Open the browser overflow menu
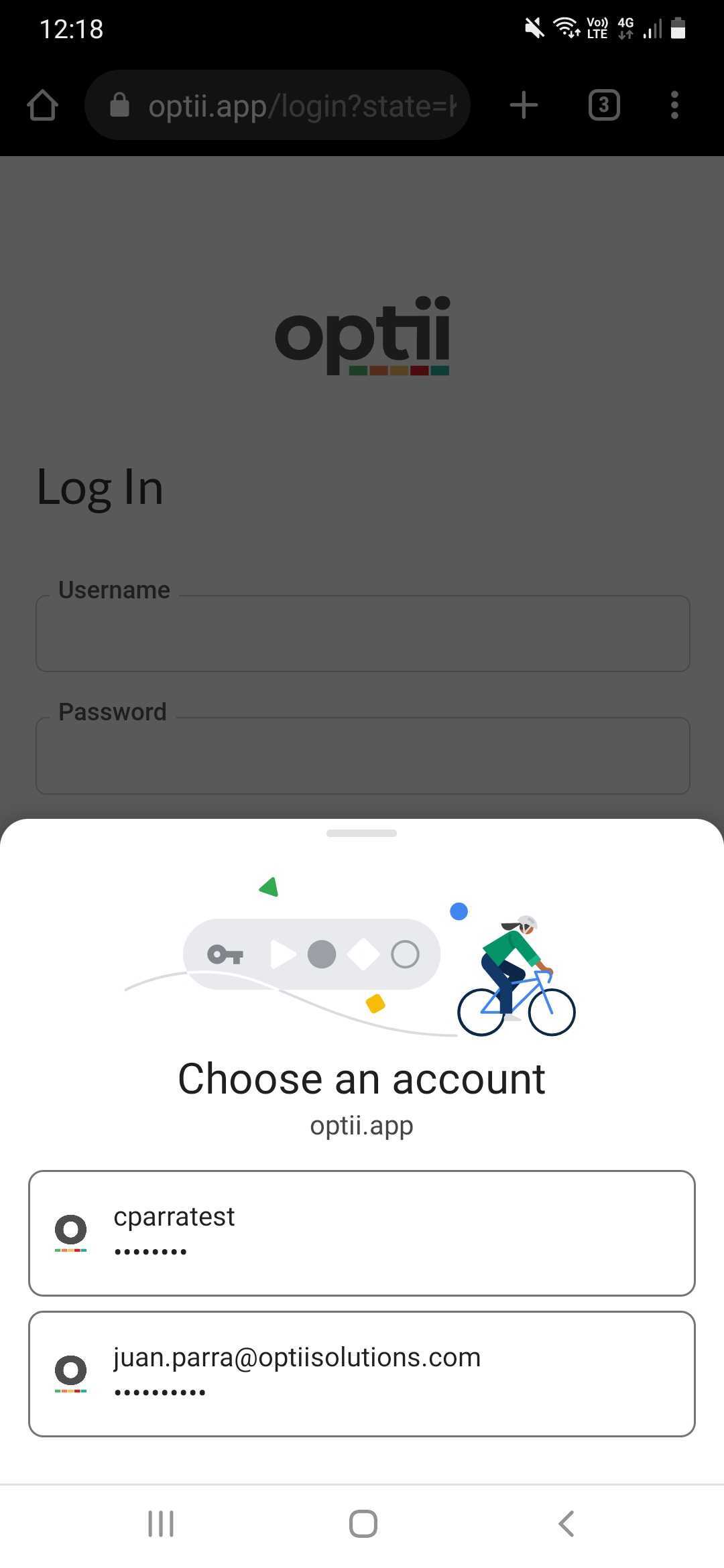Screen dimensions: 724x1568 click(x=674, y=105)
